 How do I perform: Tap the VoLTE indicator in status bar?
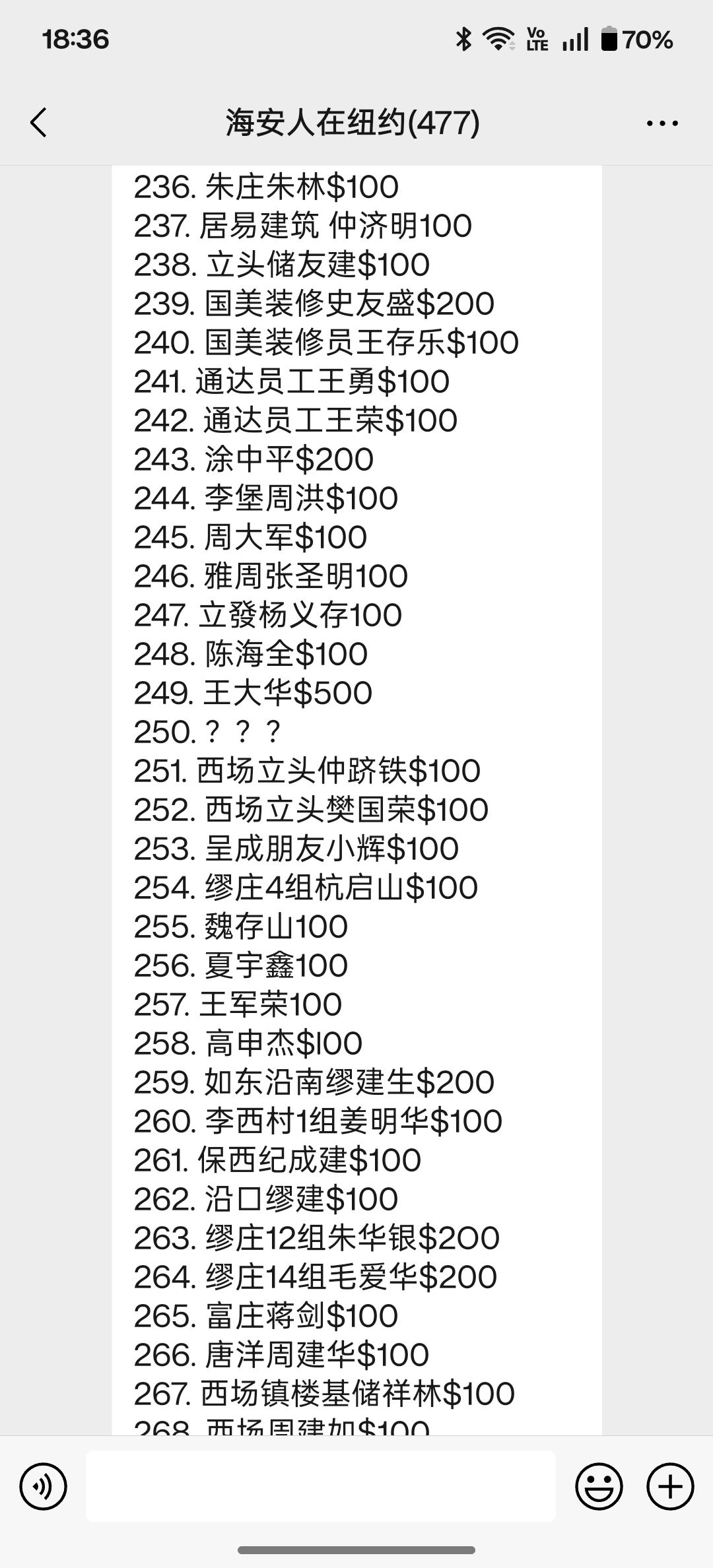coord(537,40)
